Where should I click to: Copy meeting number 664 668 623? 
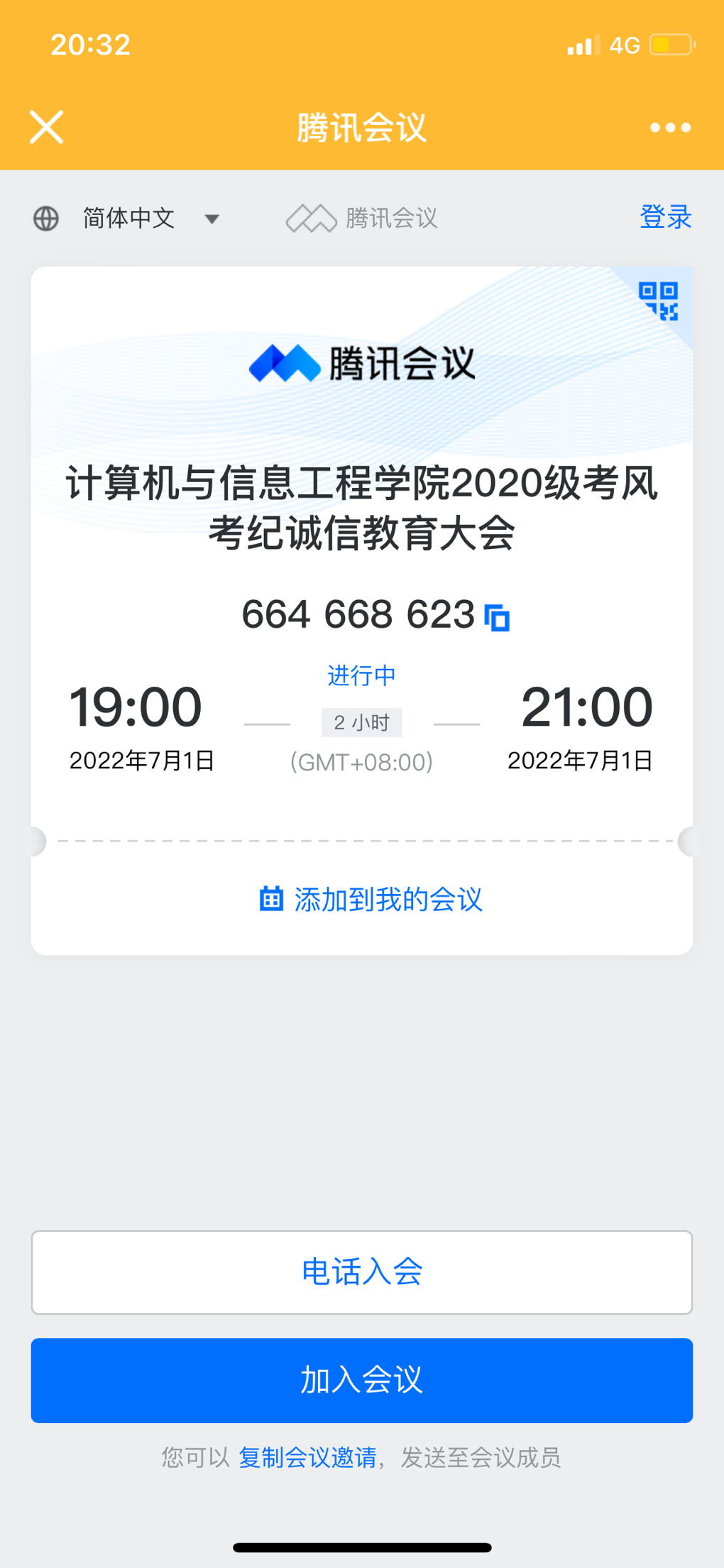click(497, 617)
